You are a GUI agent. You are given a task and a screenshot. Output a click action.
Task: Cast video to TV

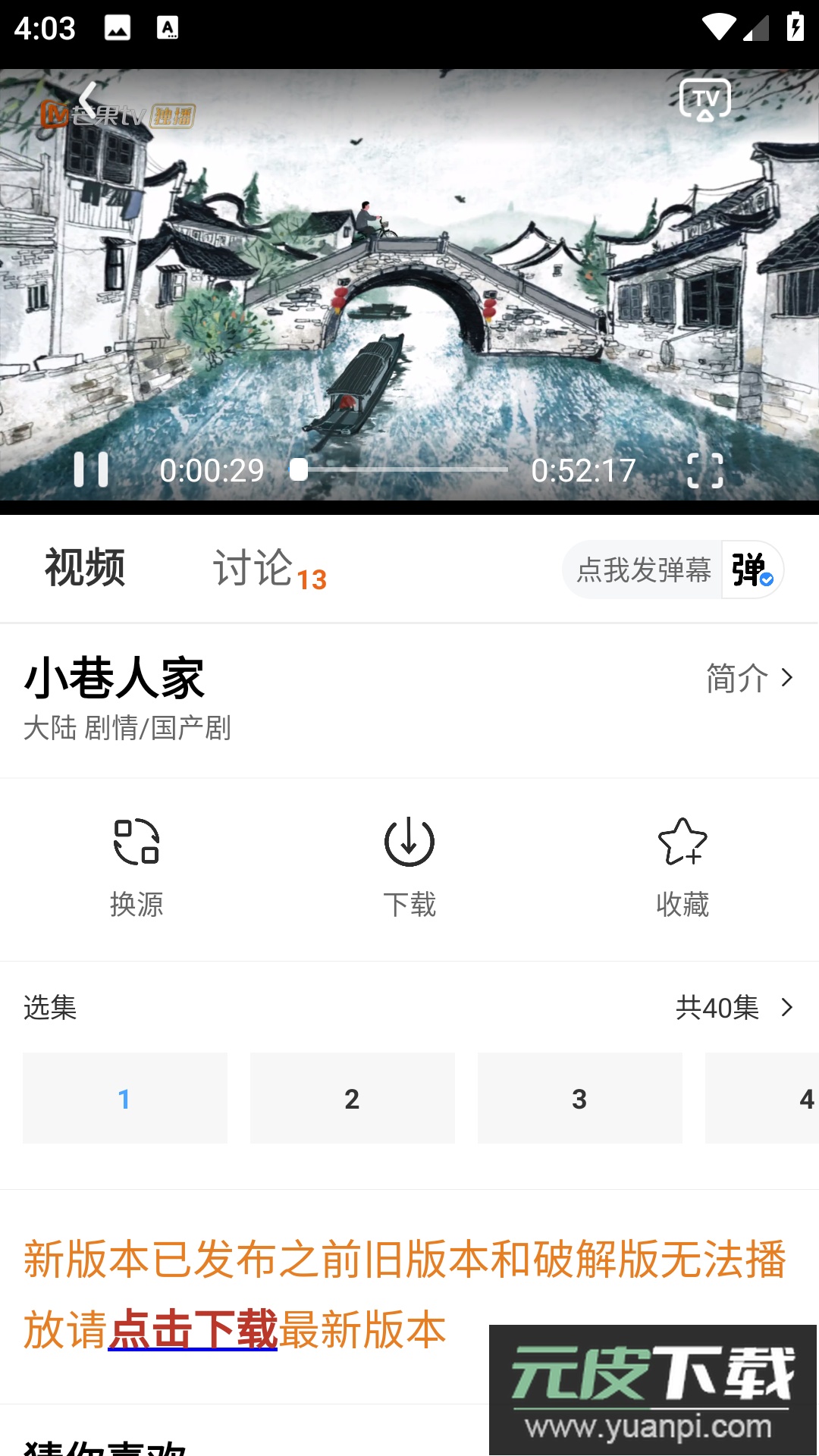[704, 99]
